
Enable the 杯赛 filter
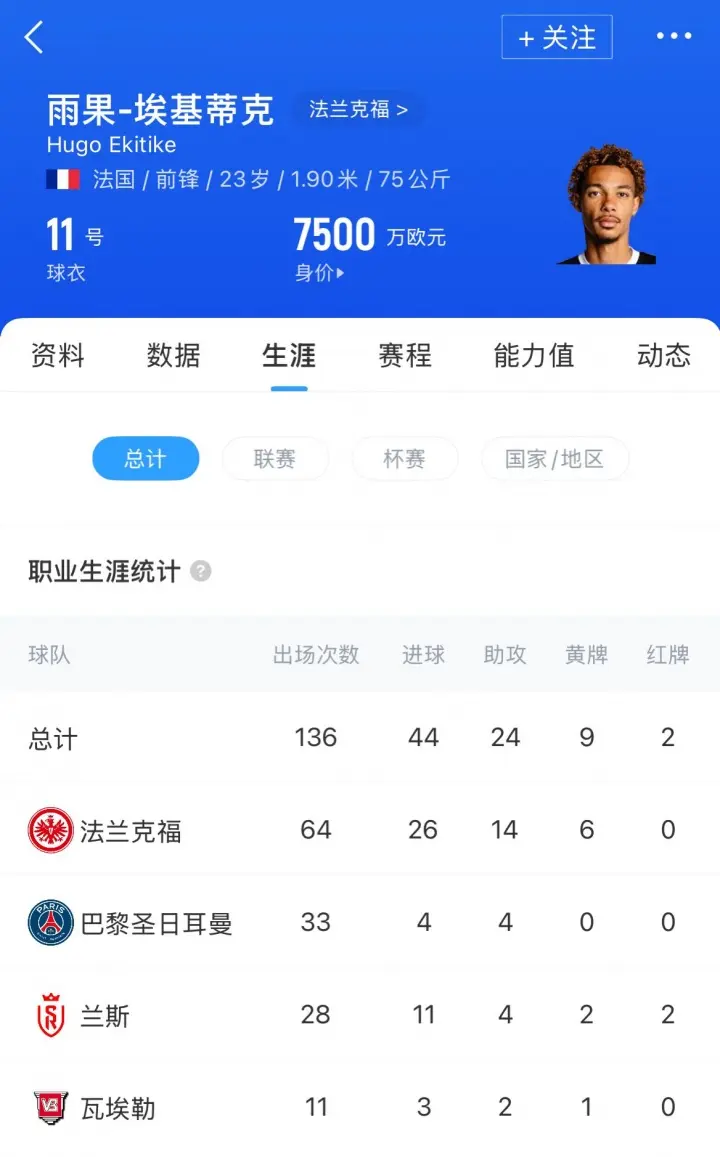coord(405,458)
